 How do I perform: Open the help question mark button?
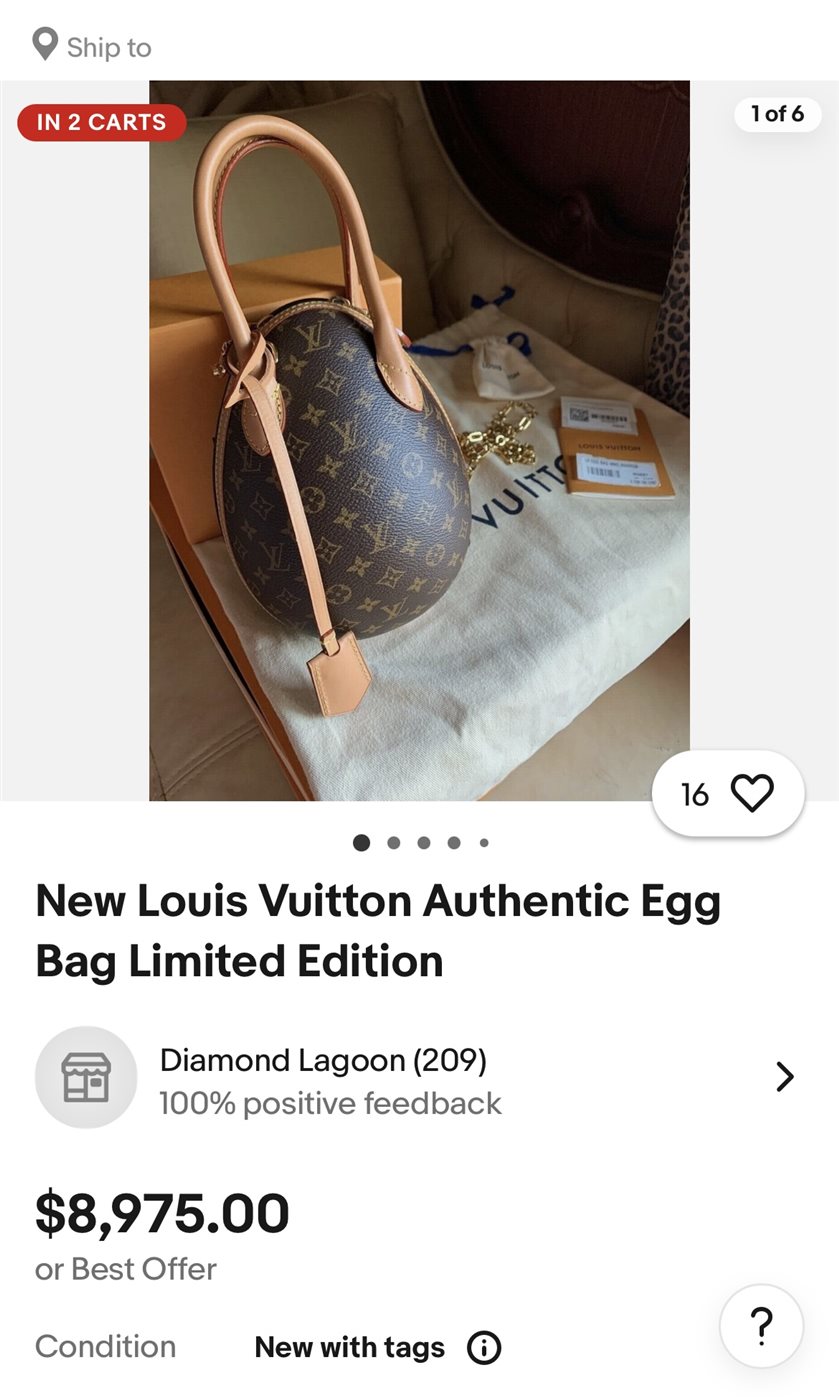click(761, 1327)
